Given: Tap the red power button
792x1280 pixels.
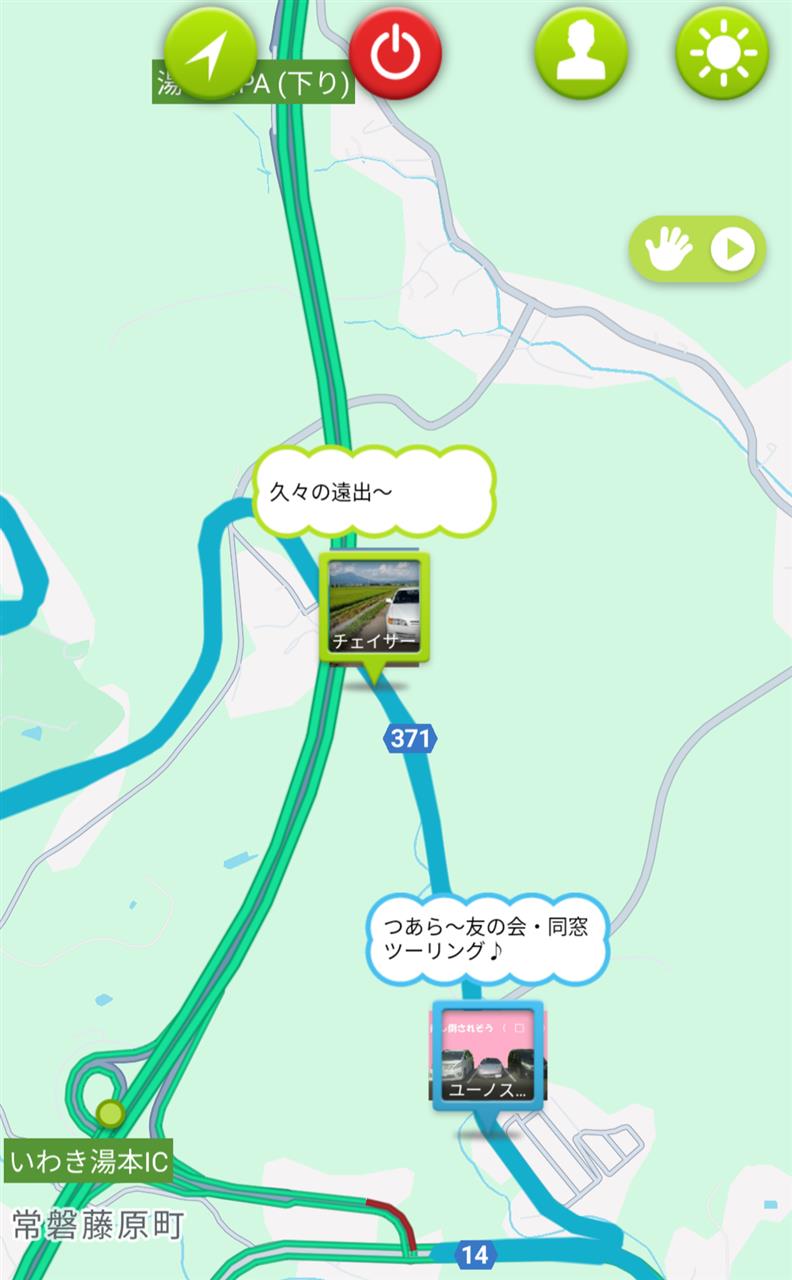Looking at the screenshot, I should tap(396, 53).
